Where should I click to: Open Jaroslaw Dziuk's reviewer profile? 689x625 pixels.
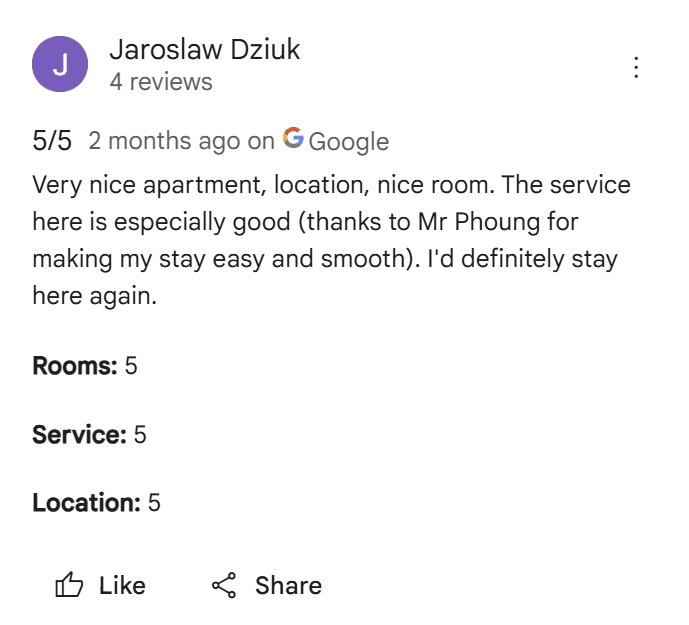click(204, 50)
